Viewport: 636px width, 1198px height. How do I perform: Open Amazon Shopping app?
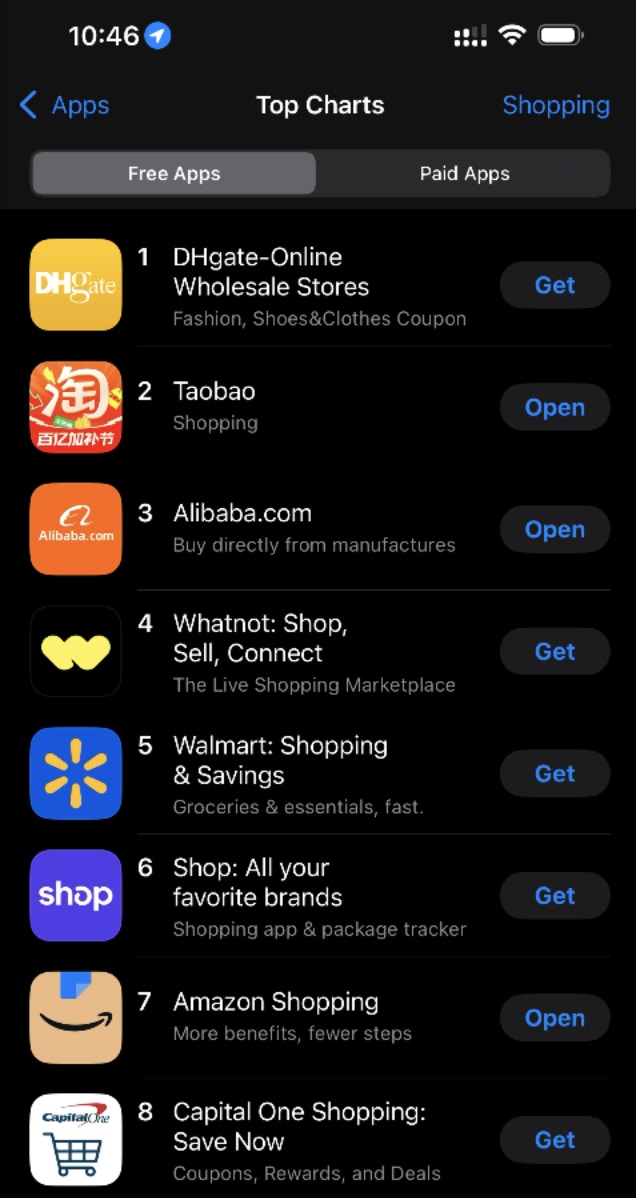coord(554,1017)
